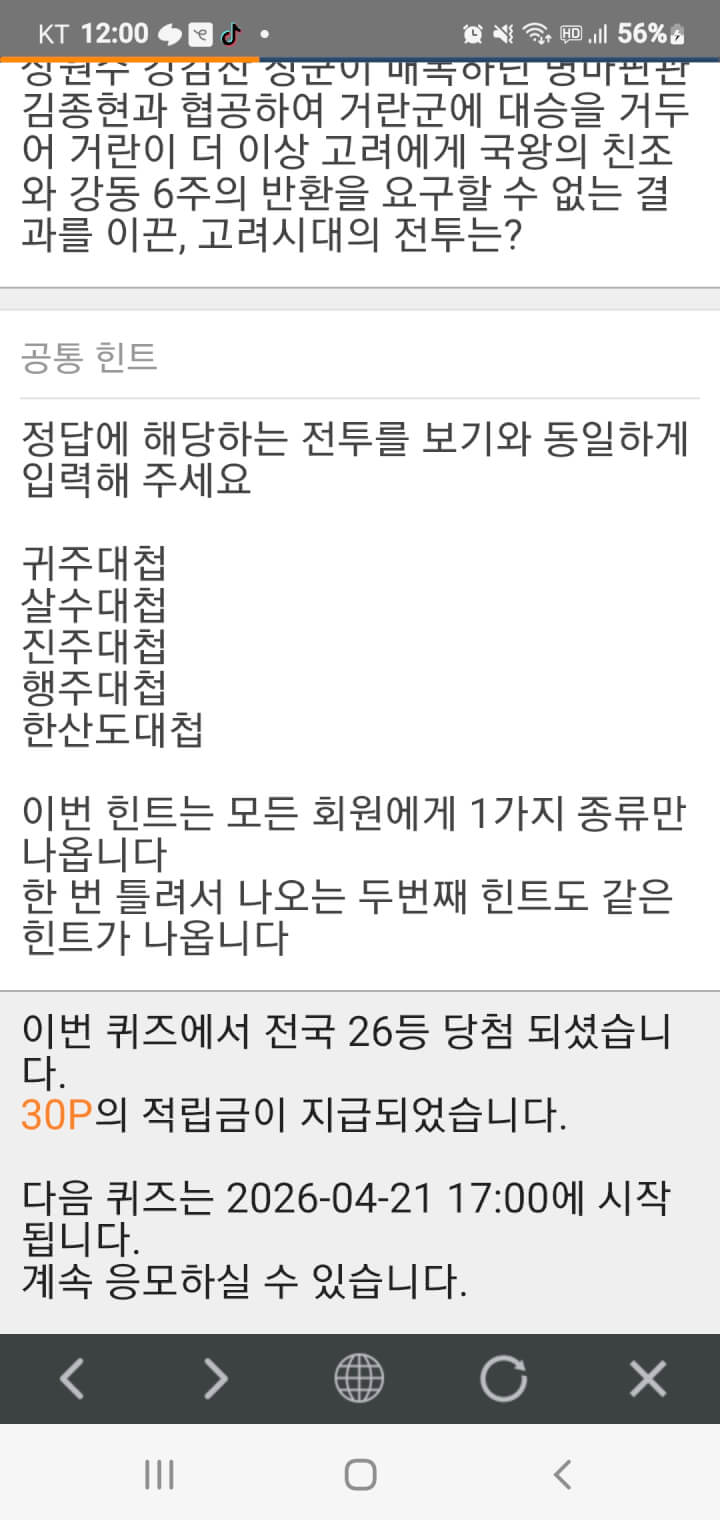The width and height of the screenshot is (720, 1520).
Task: Go back to the previous web page
Action: coord(71,1380)
